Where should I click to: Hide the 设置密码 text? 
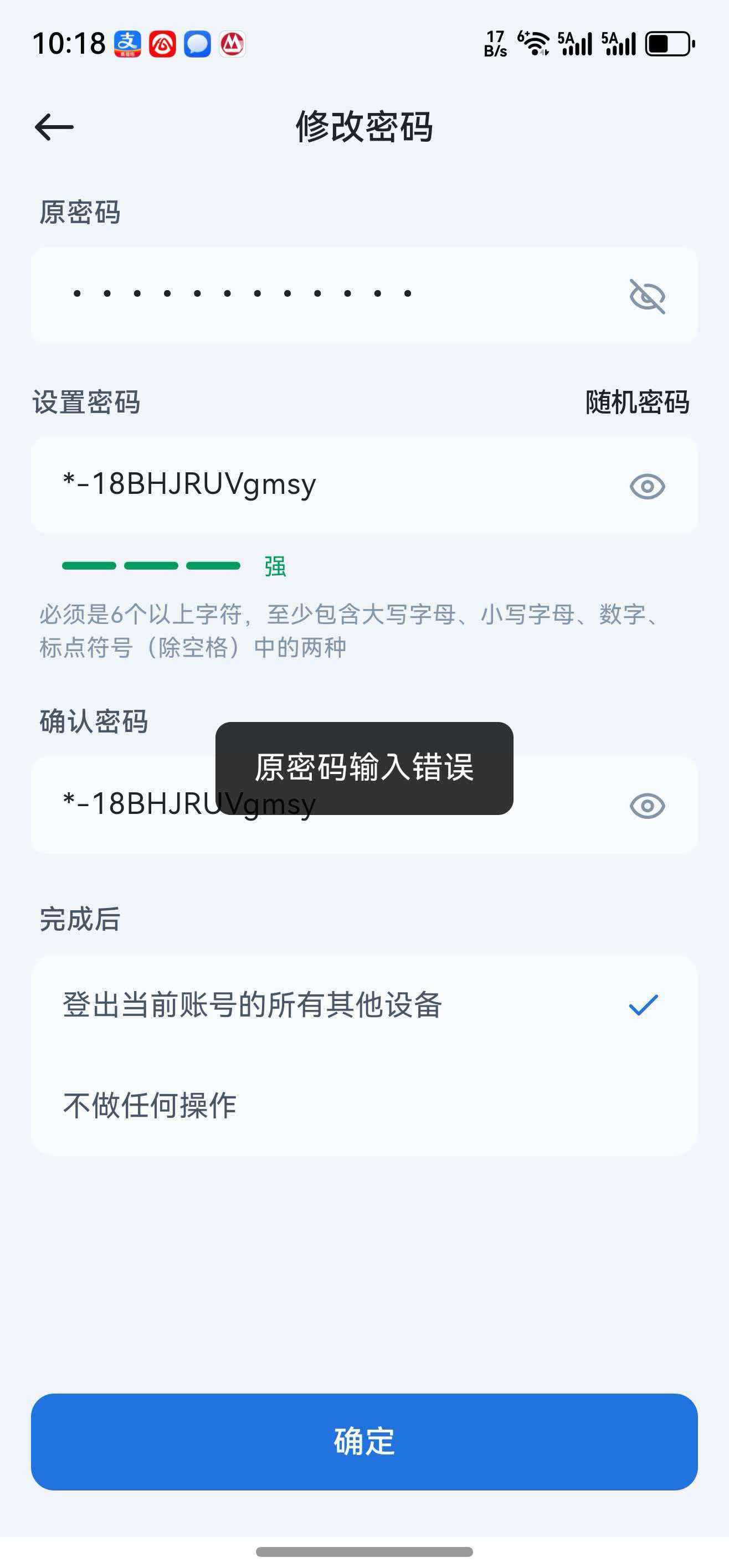point(647,486)
